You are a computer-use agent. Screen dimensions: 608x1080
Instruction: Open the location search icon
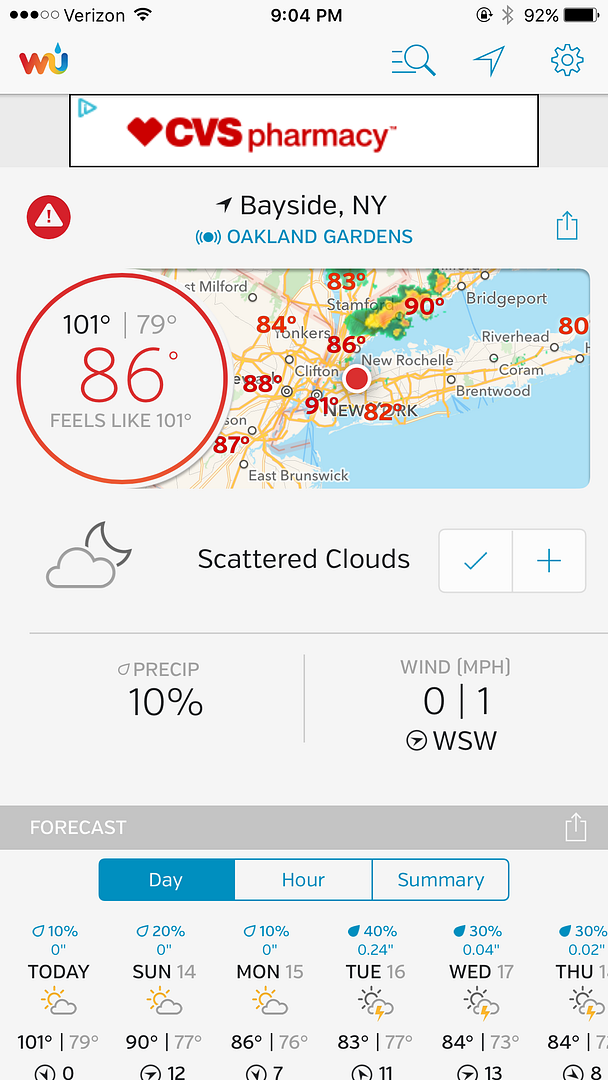pyautogui.click(x=413, y=61)
